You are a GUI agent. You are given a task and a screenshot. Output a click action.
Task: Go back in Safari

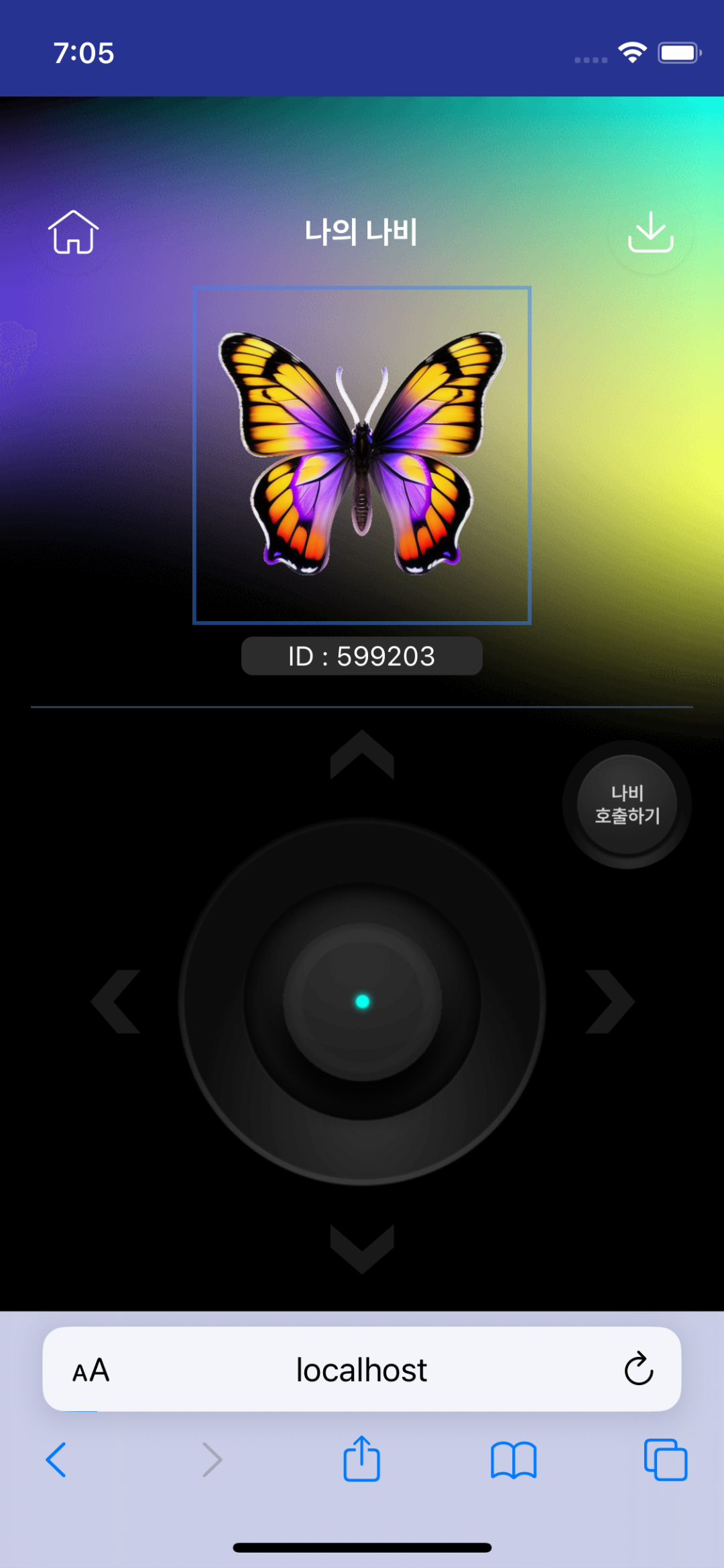[56, 1459]
